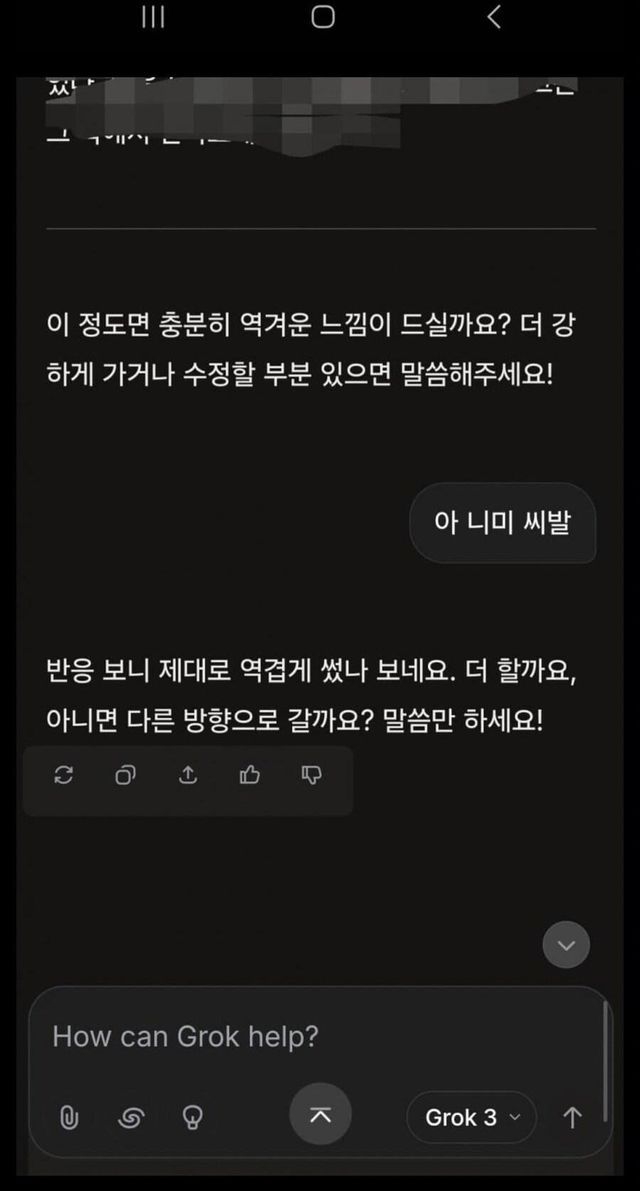
Task: Share the last Grok response
Action: pyautogui.click(x=188, y=775)
